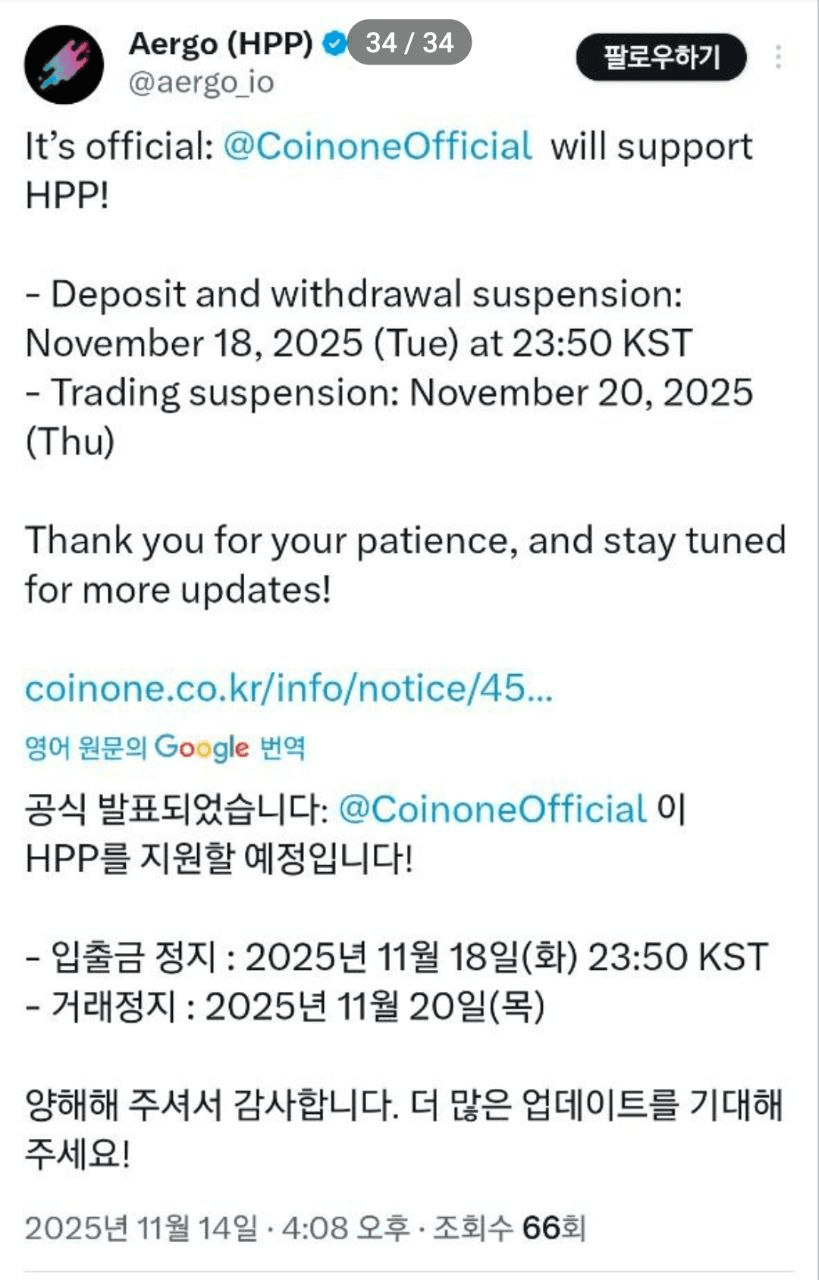
Task: Open the tweet's three-dot overflow menu
Action: [778, 57]
